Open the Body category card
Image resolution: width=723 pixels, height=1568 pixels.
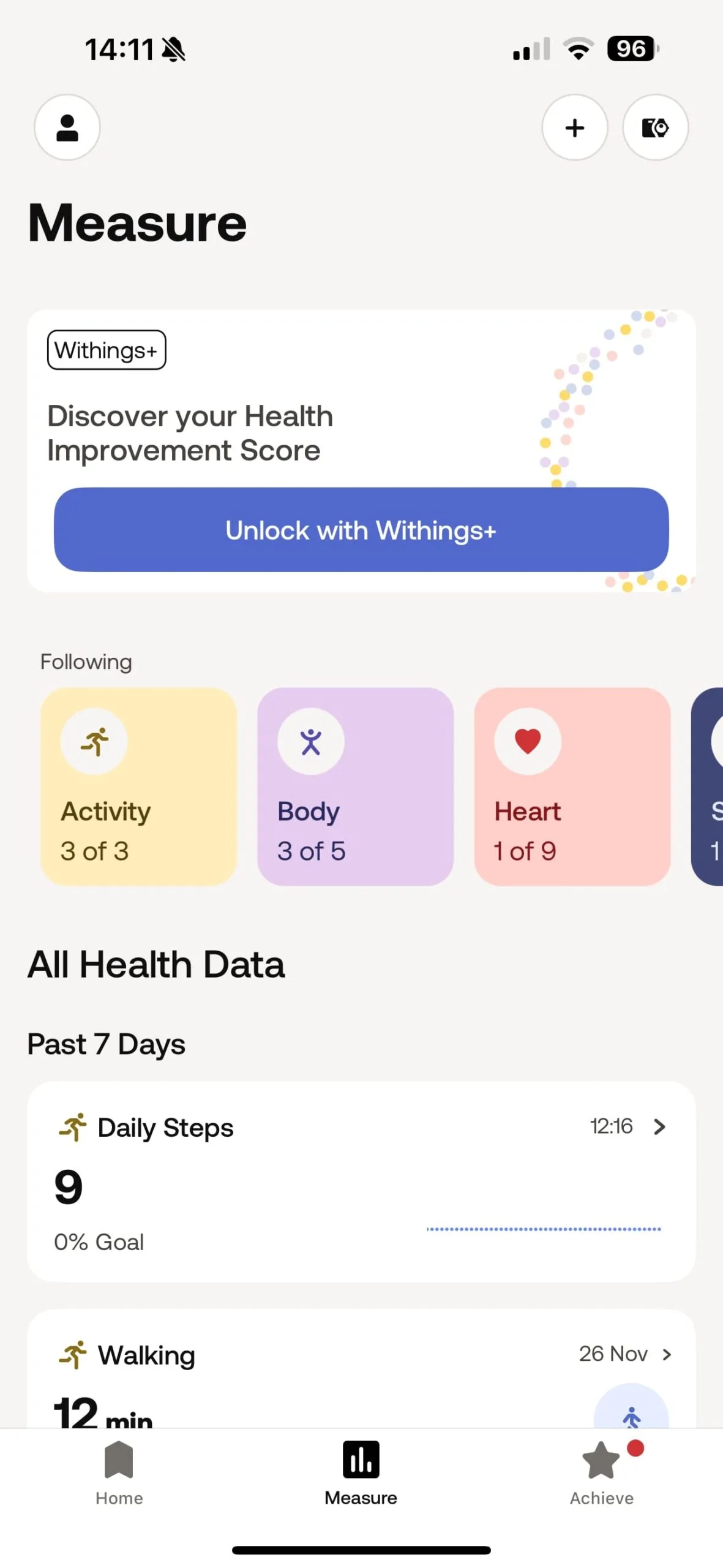[355, 786]
